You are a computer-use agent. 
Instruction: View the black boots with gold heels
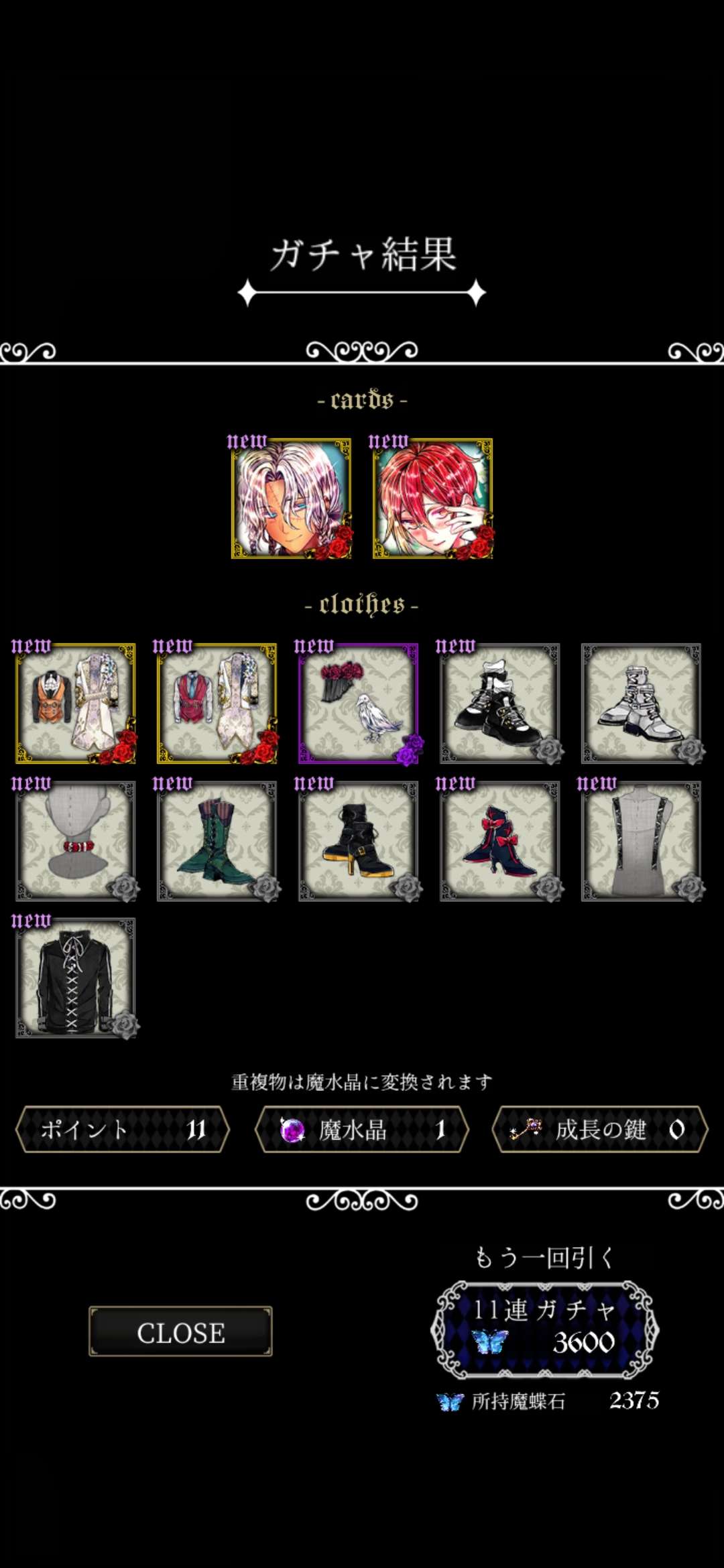tap(359, 841)
